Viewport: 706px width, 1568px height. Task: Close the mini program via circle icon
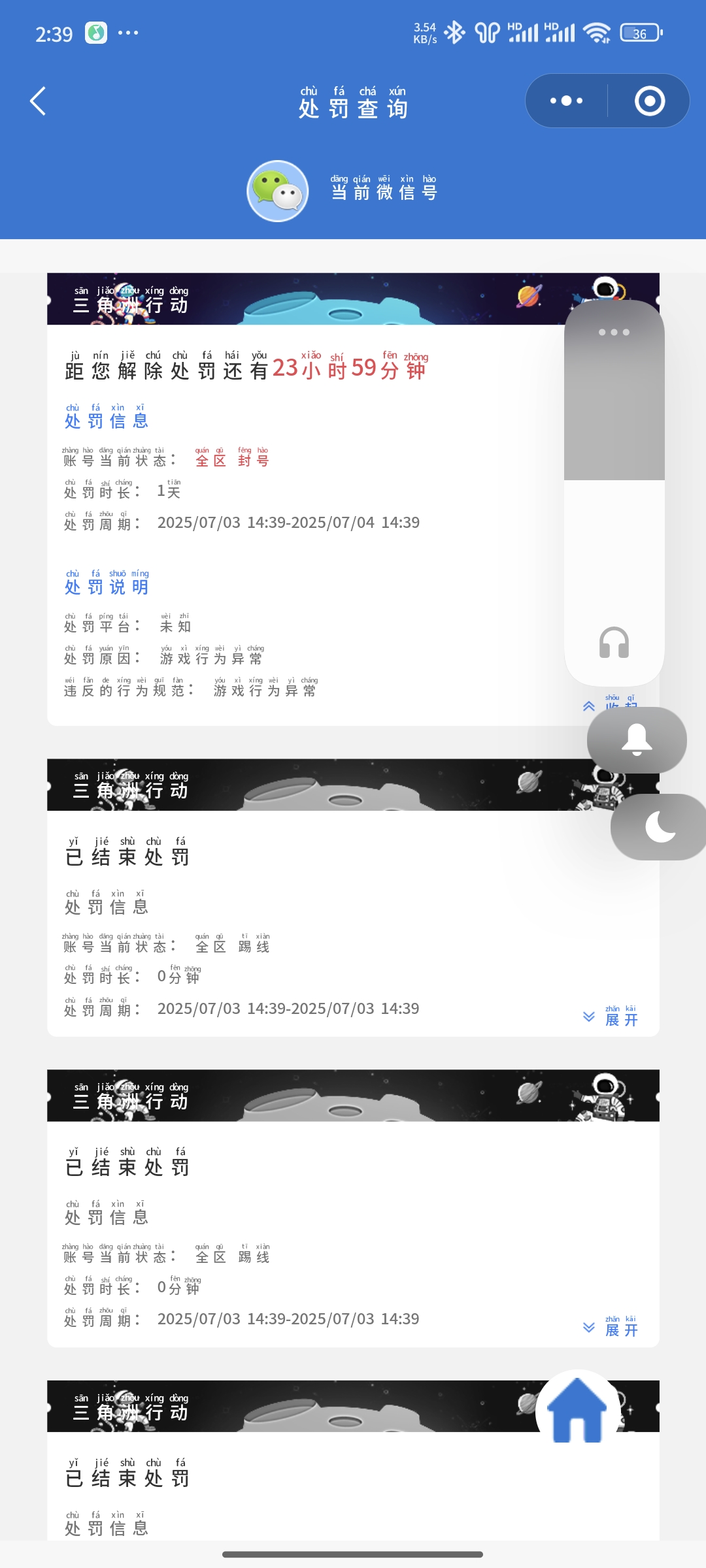(649, 101)
